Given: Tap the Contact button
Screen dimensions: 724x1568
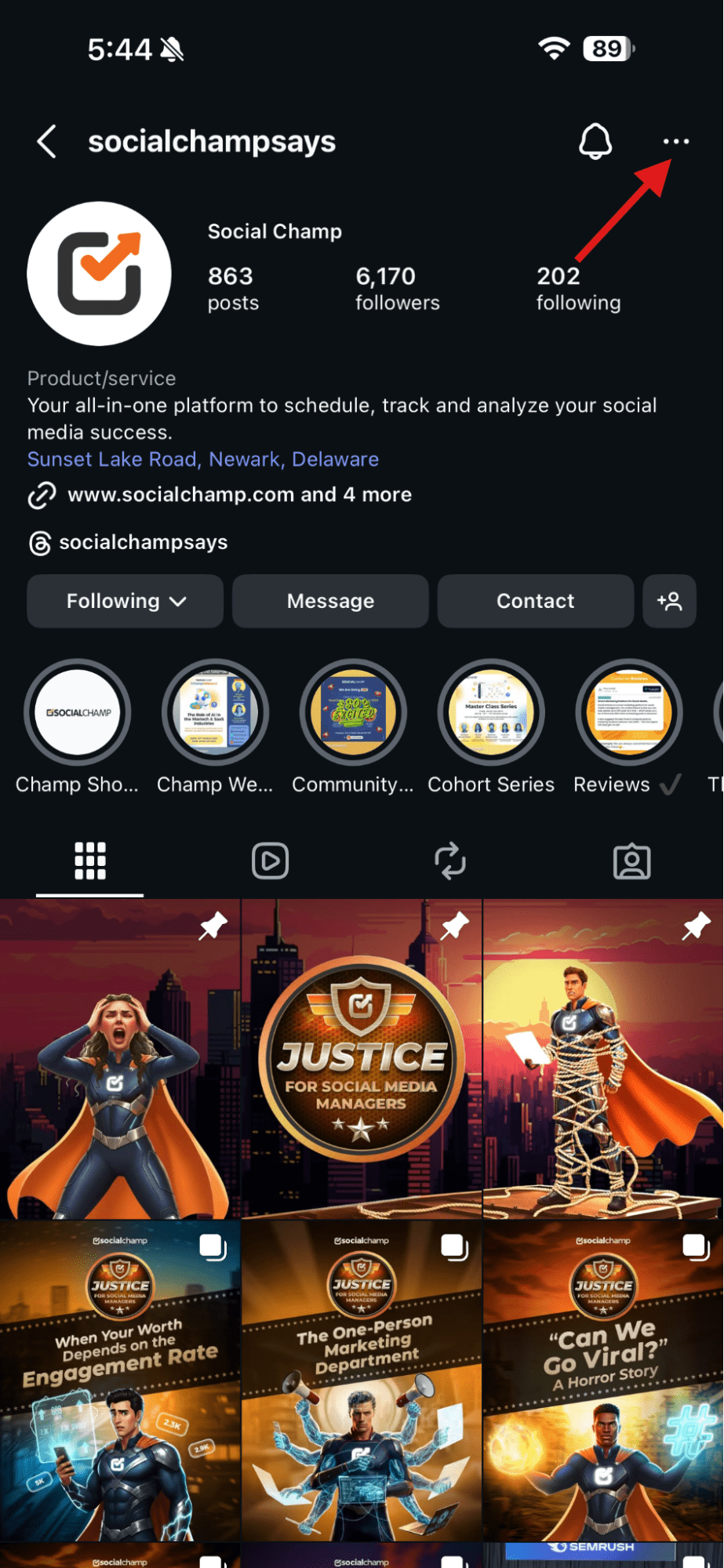Looking at the screenshot, I should 535,602.
